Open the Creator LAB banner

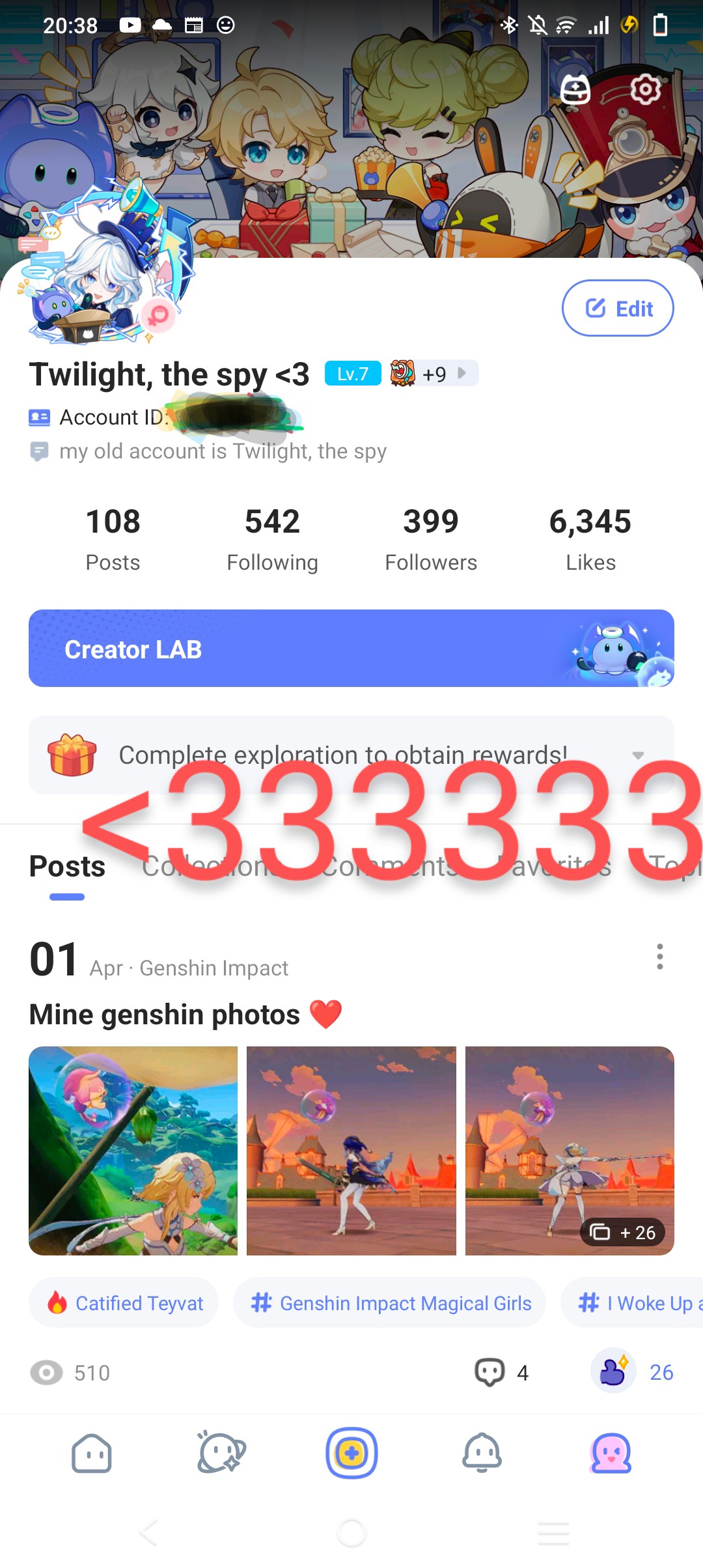click(x=351, y=648)
